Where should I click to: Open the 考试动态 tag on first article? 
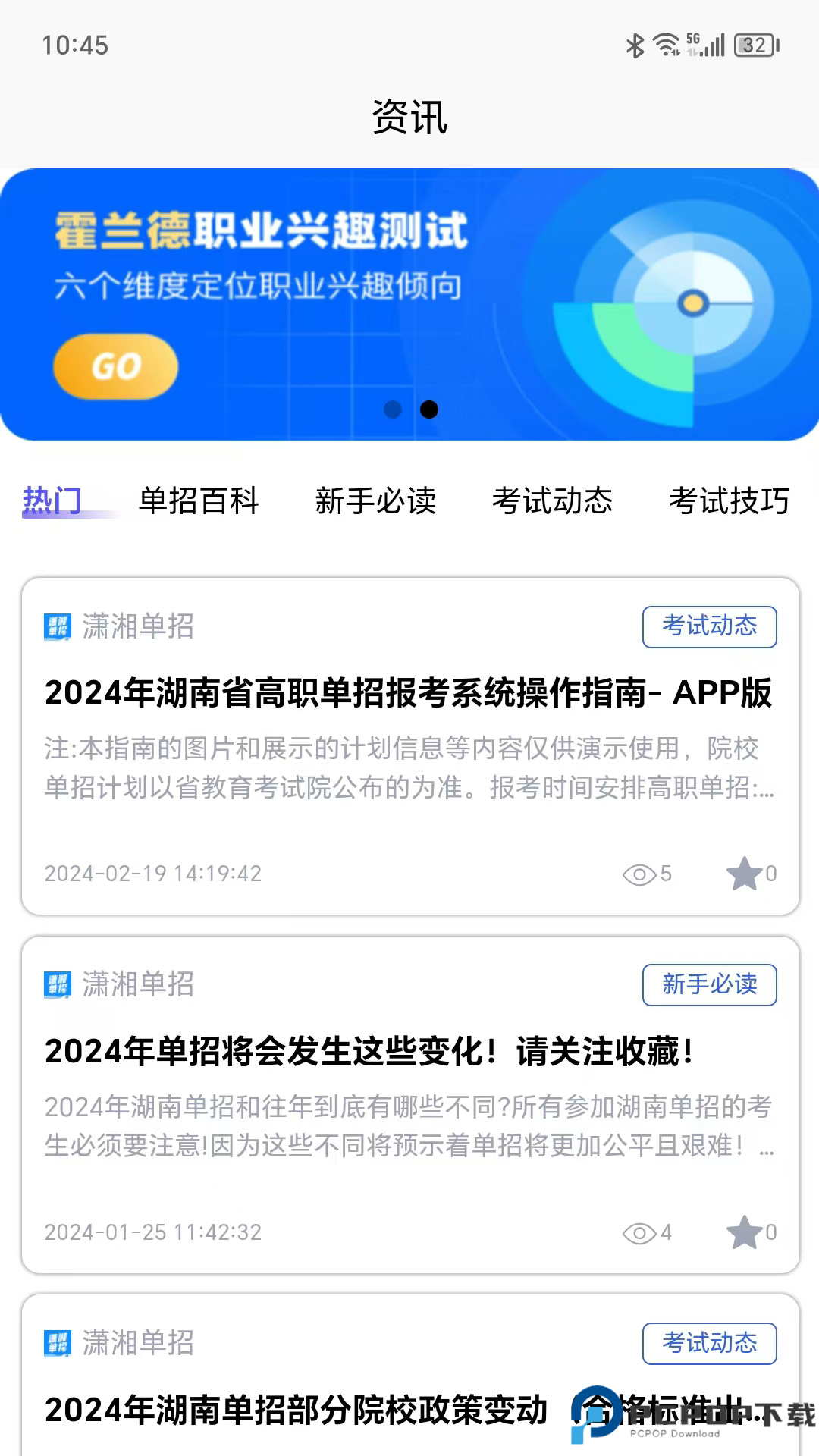point(709,626)
